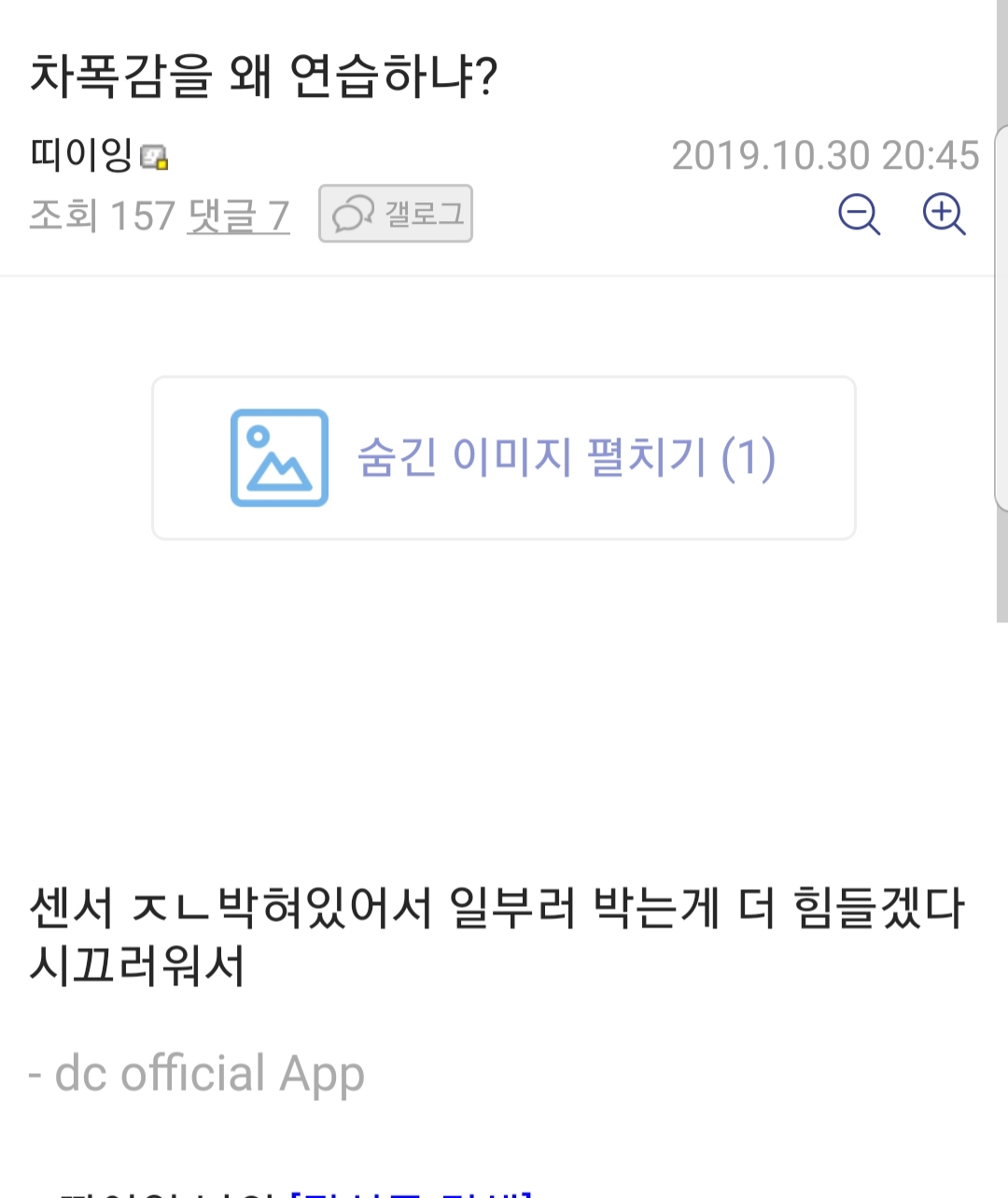Jump to comments via 댓글 7 link
The height and width of the screenshot is (1198, 1008).
[x=238, y=216]
